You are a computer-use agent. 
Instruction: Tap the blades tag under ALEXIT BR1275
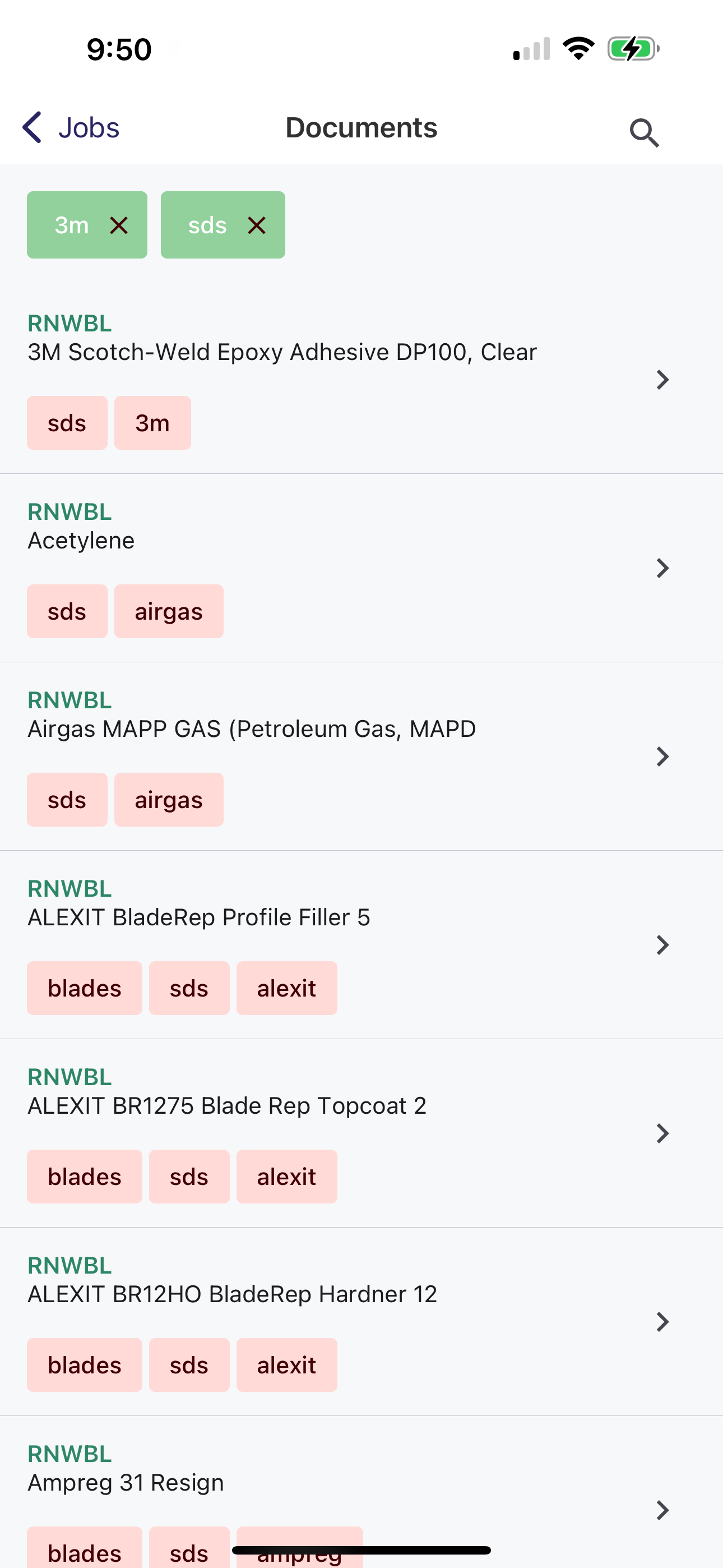pyautogui.click(x=84, y=1177)
